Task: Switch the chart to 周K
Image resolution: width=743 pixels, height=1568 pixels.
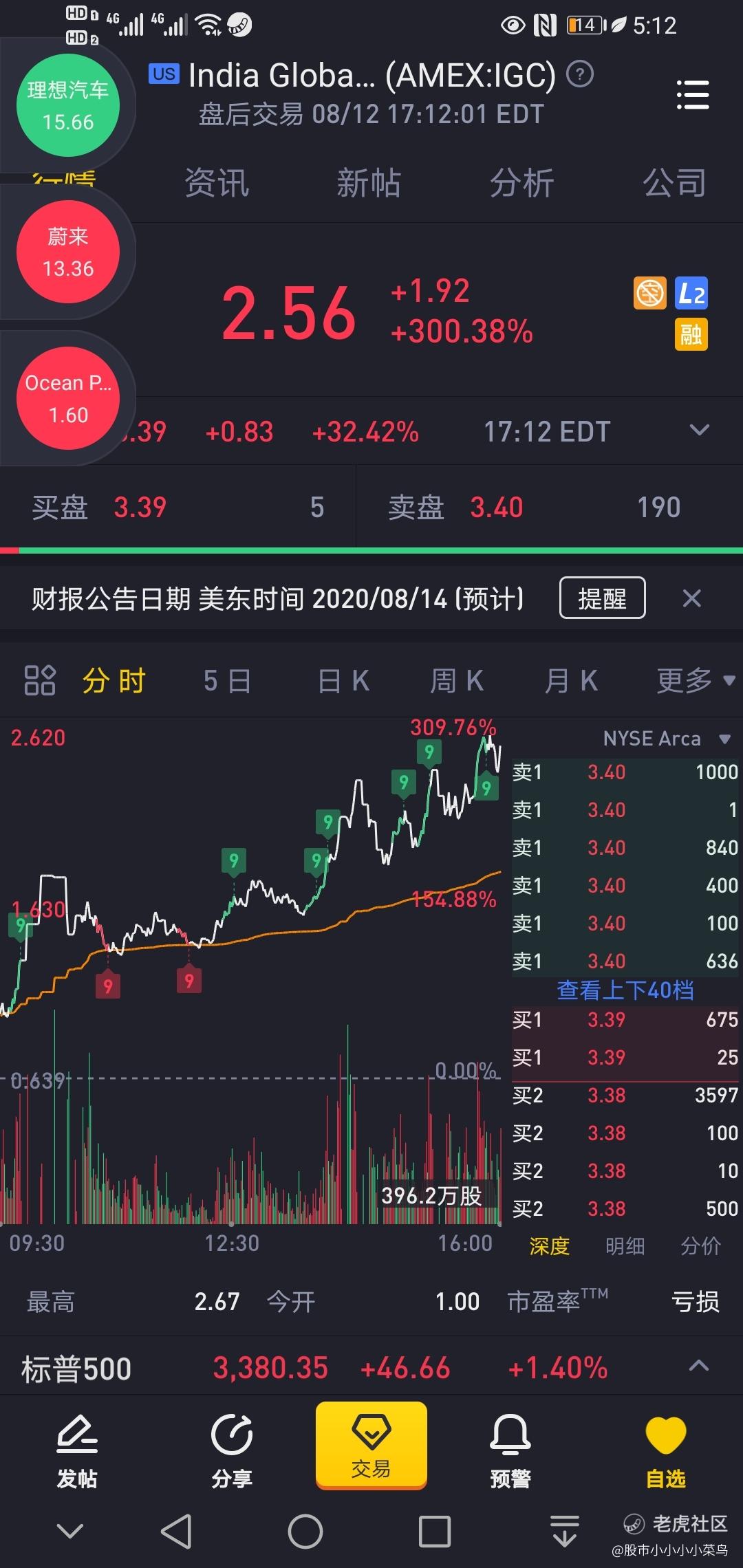Action: [457, 682]
